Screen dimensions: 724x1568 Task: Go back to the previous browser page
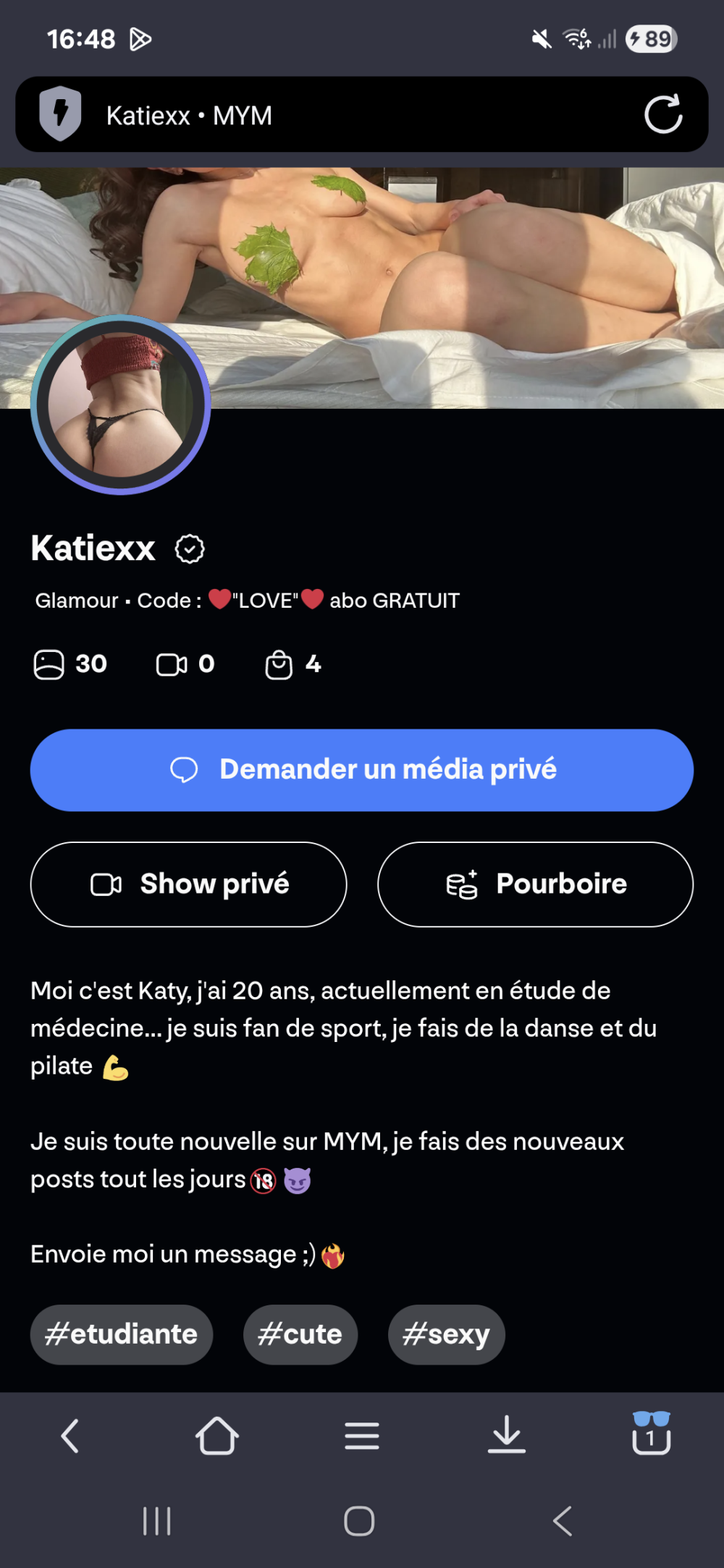pos(70,1436)
